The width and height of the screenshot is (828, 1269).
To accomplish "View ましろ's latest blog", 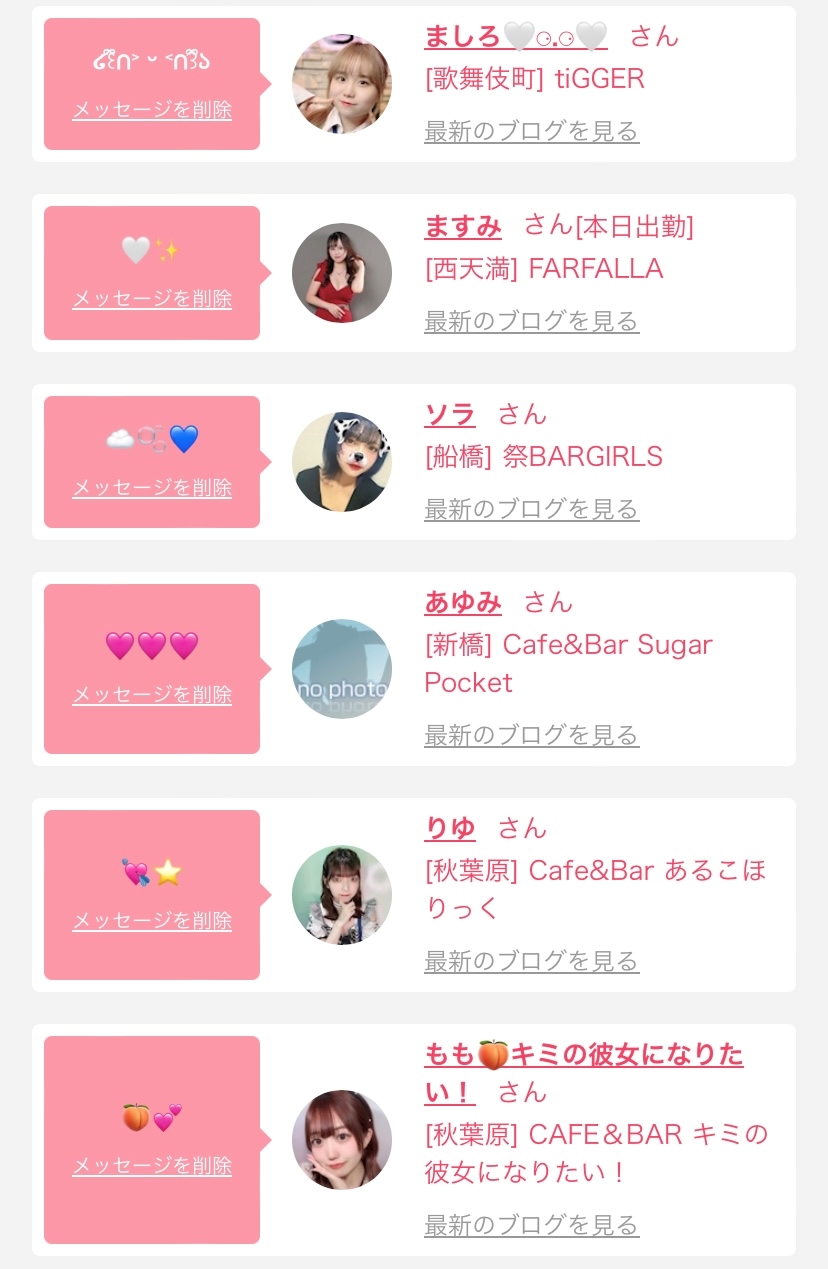I will click(x=531, y=132).
